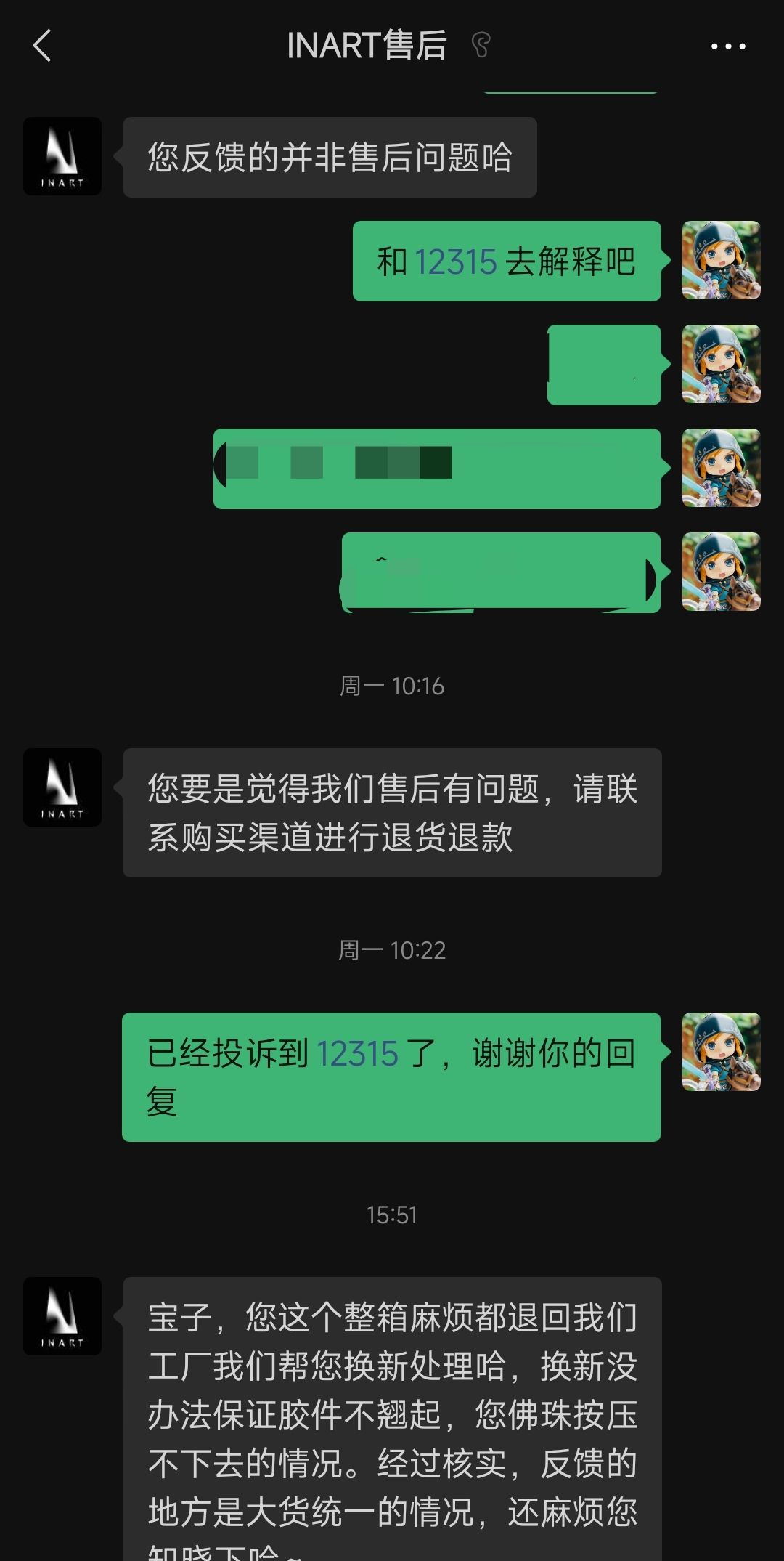Open INART avatar beside 您反馈的并非售后问题哈
Screen dimensions: 784x1561
tap(62, 156)
